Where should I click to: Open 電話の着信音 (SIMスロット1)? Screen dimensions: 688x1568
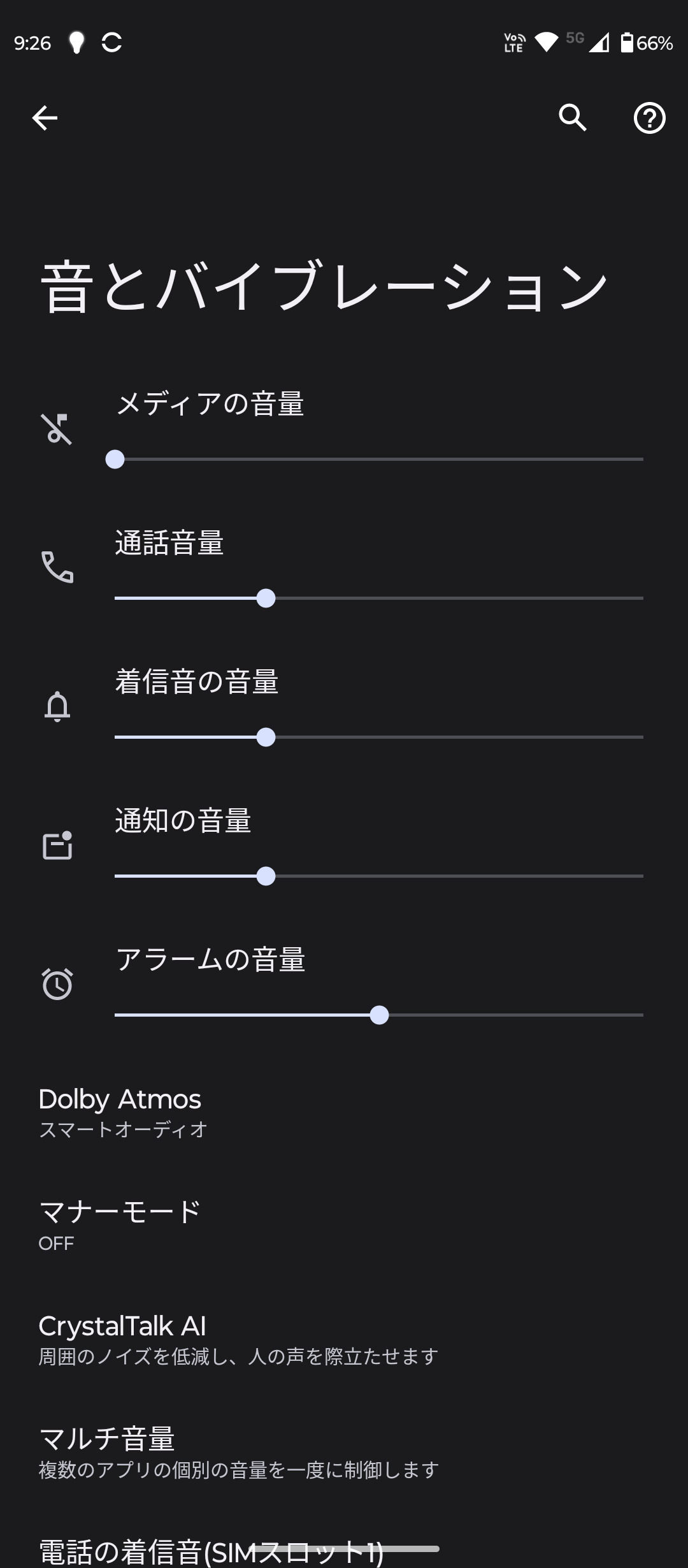210,1551
